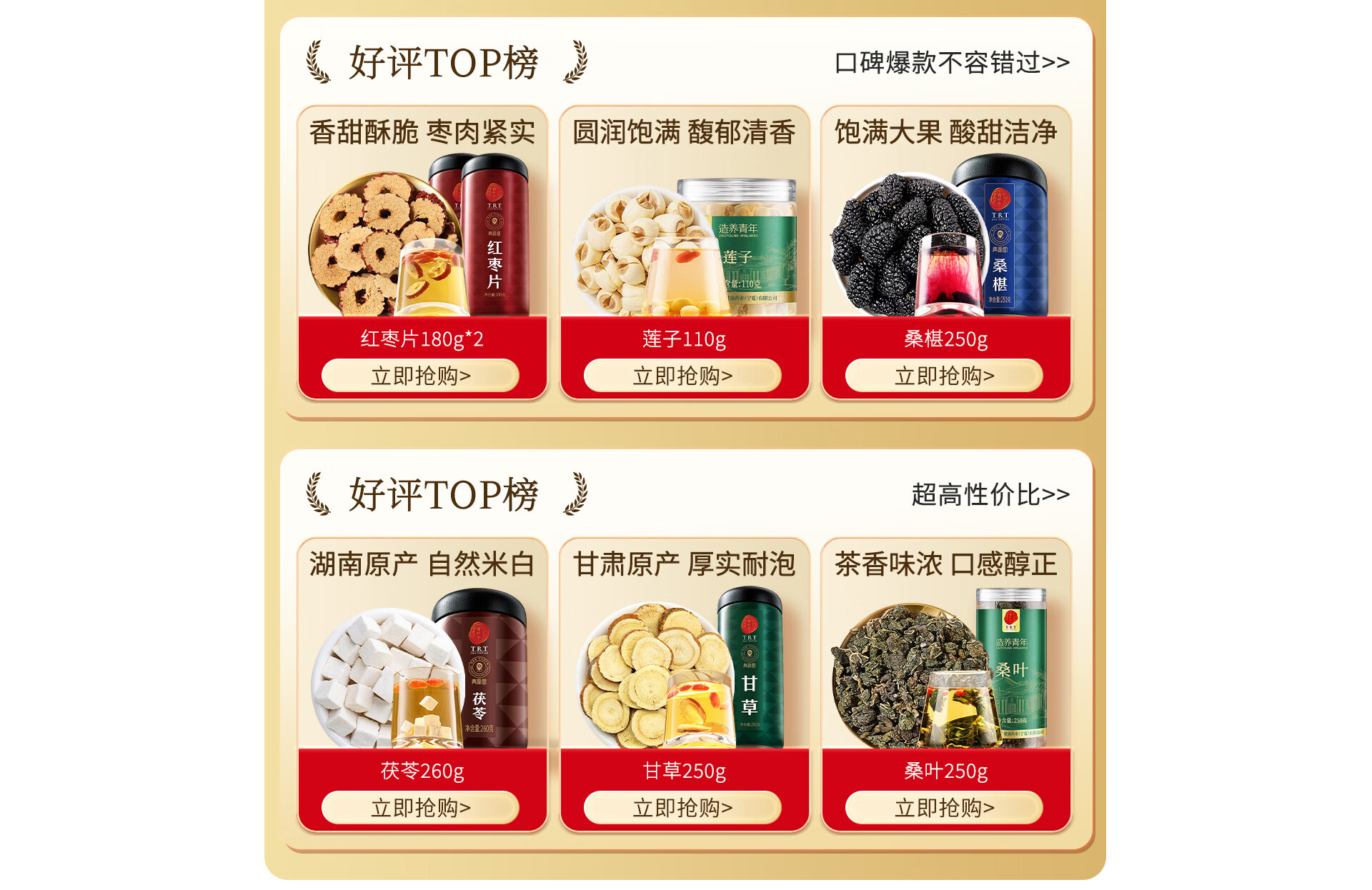Grab the 桑椹250g deal now
1372x890 pixels.
(x=944, y=376)
